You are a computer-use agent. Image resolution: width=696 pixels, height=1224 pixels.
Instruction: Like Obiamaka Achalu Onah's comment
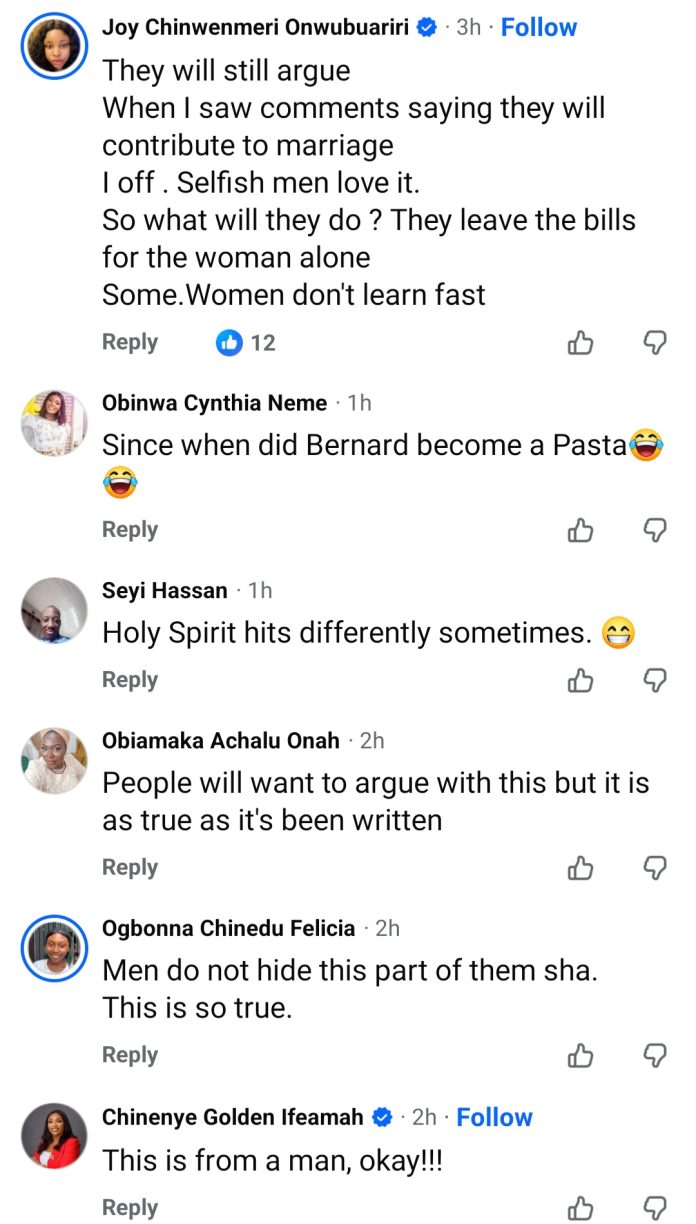click(x=580, y=869)
